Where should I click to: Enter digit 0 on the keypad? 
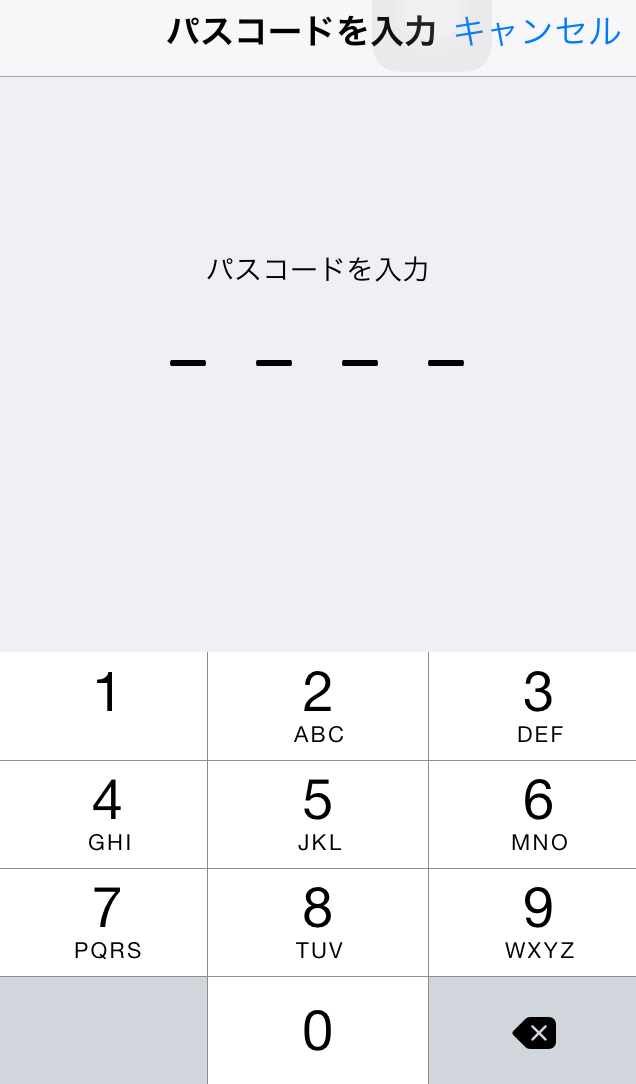[318, 1031]
